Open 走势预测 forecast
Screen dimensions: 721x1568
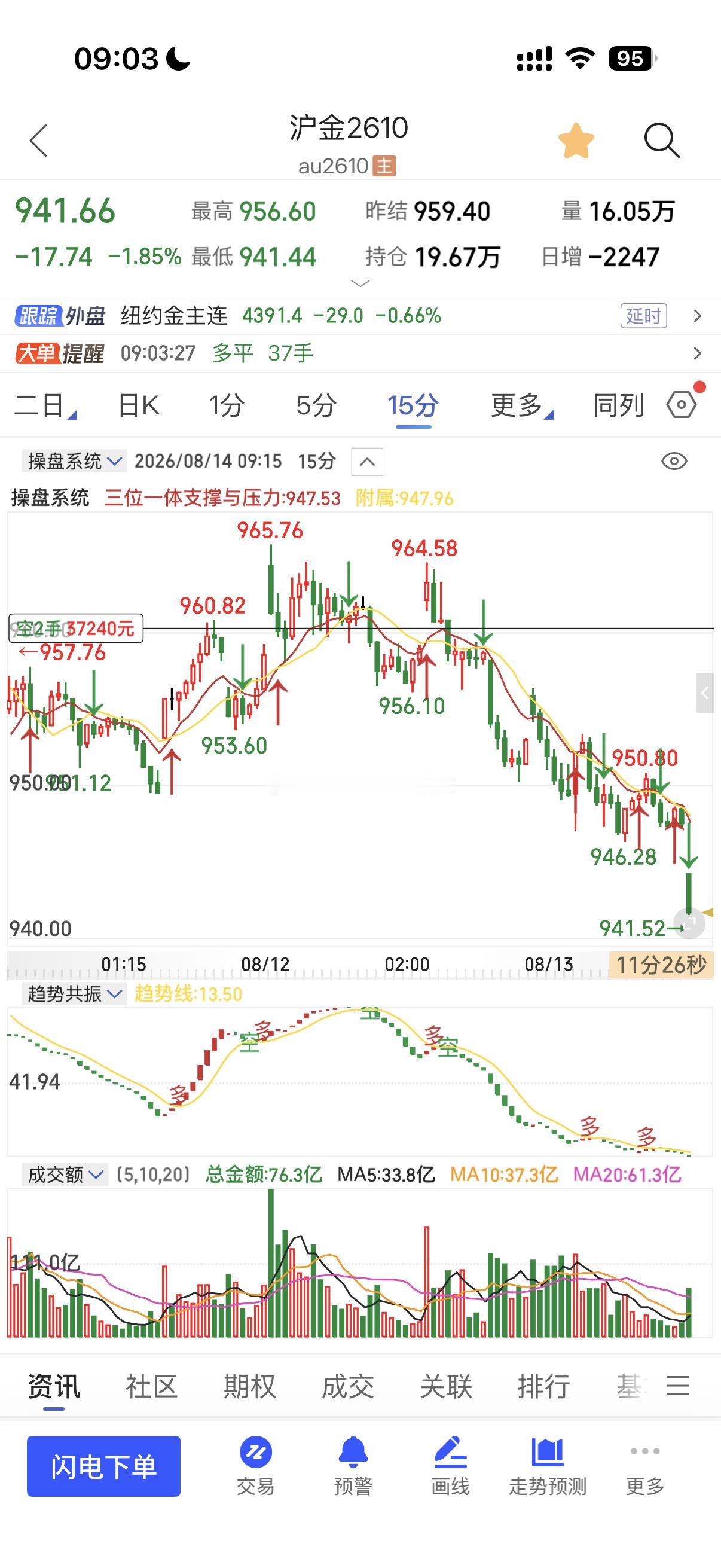(x=548, y=1466)
